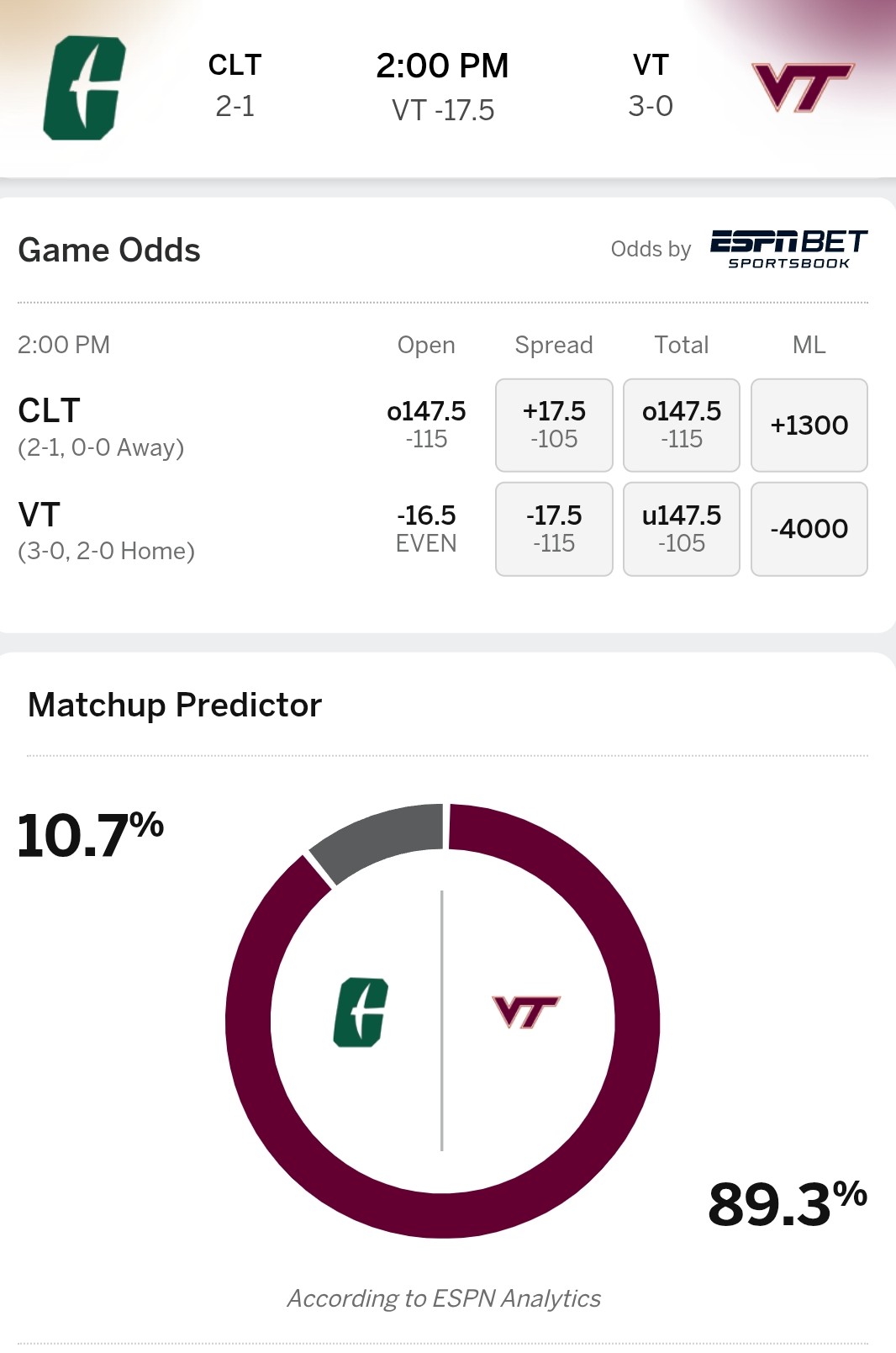Open Virginia Tech logo in header
The image size is (896, 1353).
pos(802,87)
